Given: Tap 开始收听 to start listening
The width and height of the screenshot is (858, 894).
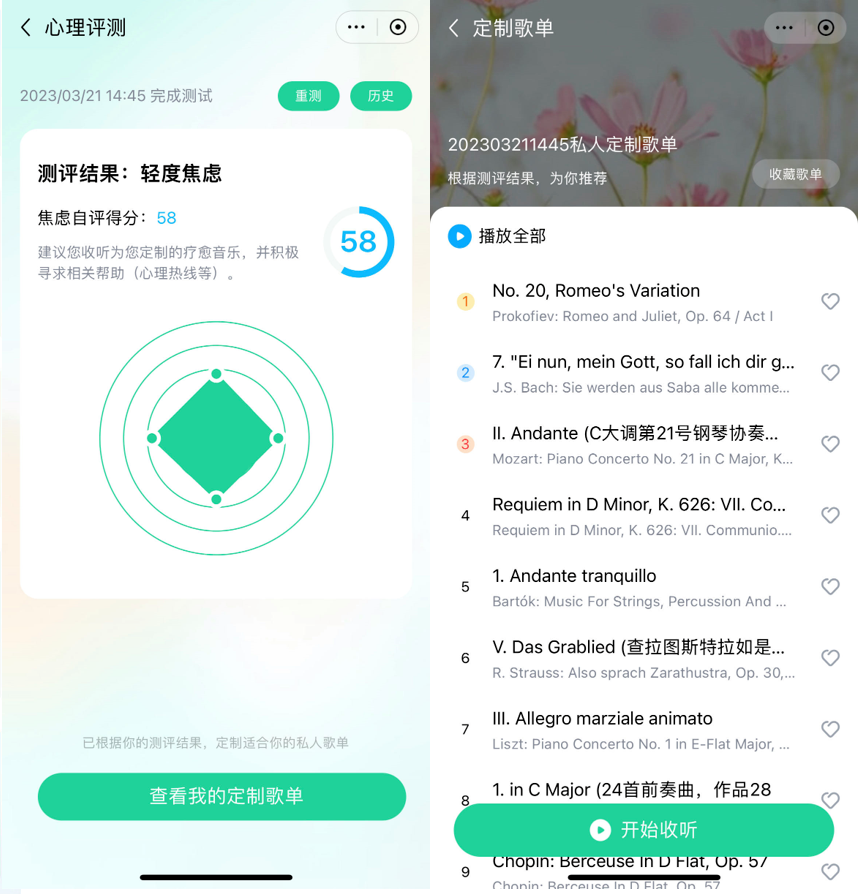Looking at the screenshot, I should [x=643, y=830].
